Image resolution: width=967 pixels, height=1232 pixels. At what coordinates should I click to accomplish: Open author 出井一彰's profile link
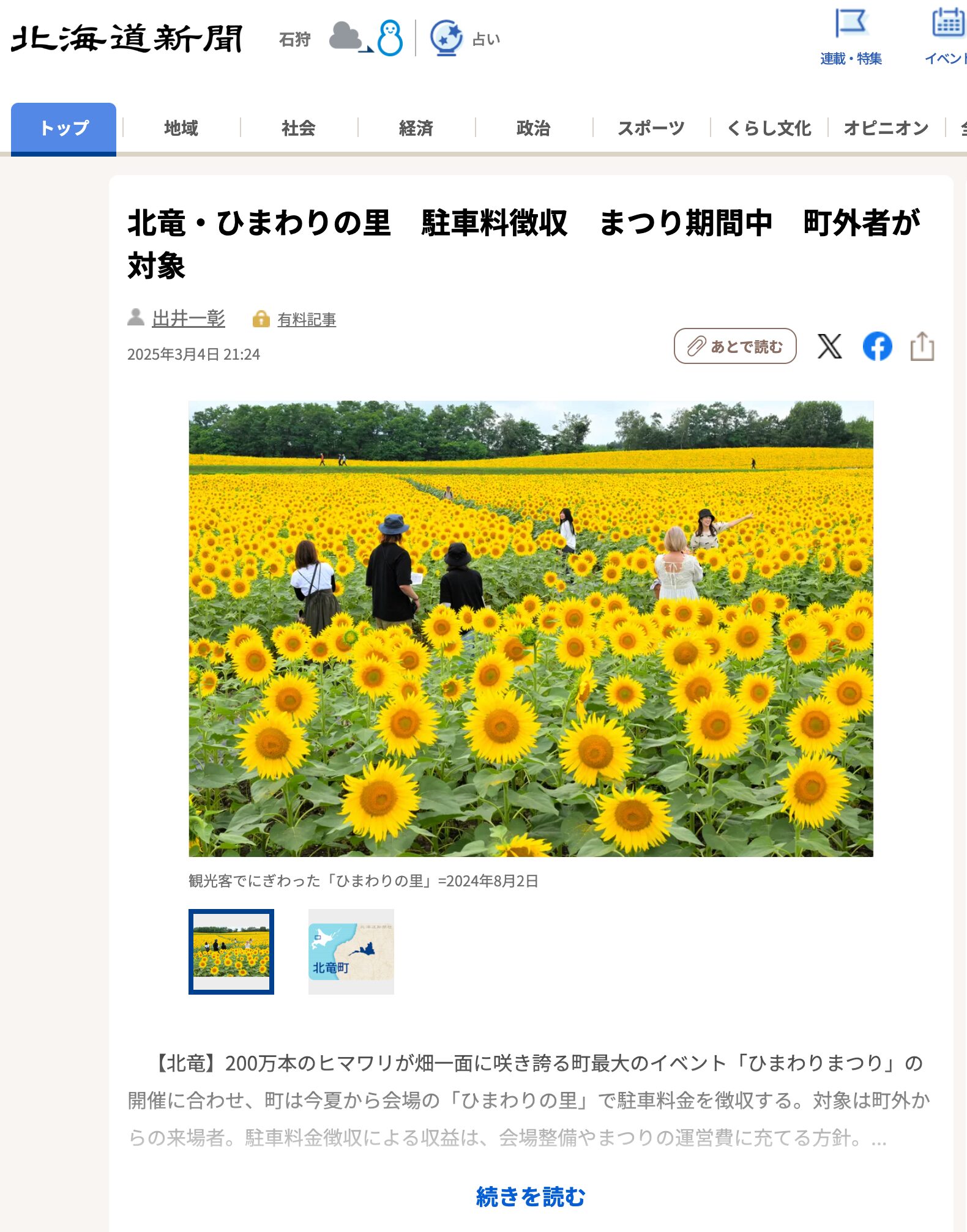click(188, 319)
